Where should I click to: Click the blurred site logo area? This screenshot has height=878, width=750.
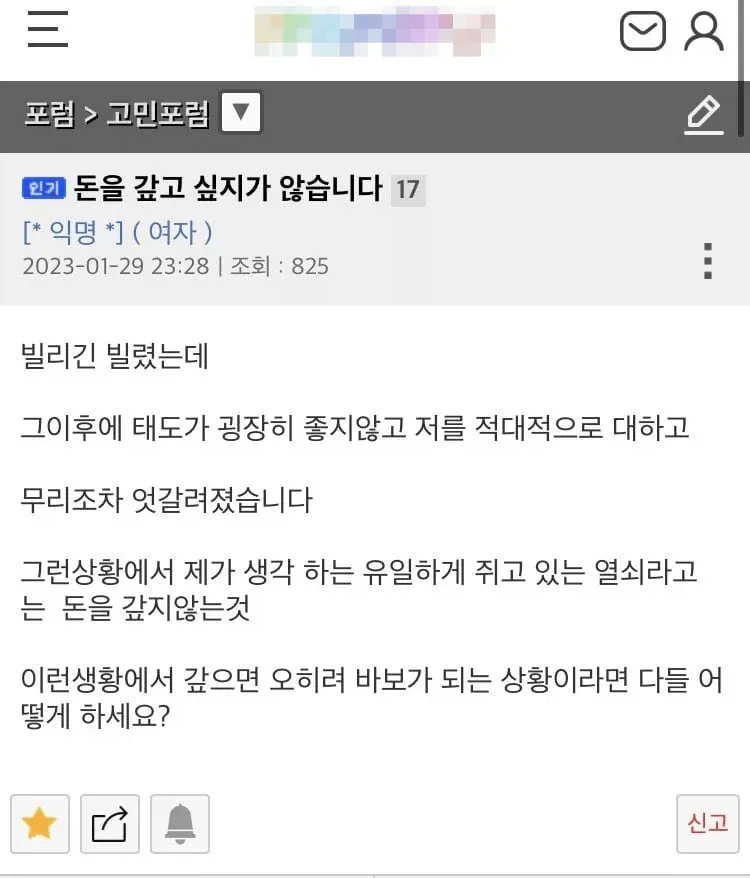pyautogui.click(x=373, y=29)
